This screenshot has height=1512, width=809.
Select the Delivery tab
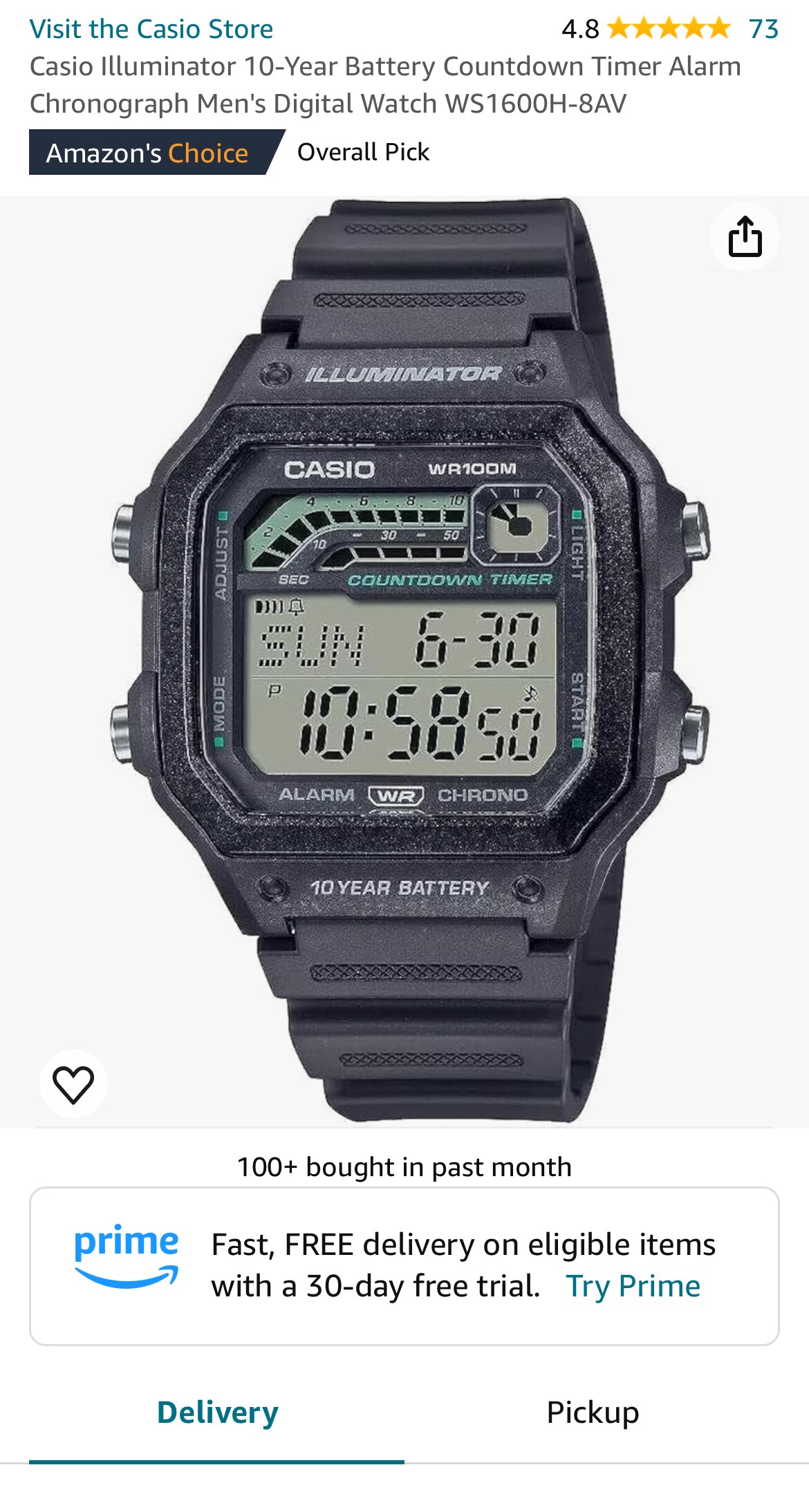[x=217, y=1412]
